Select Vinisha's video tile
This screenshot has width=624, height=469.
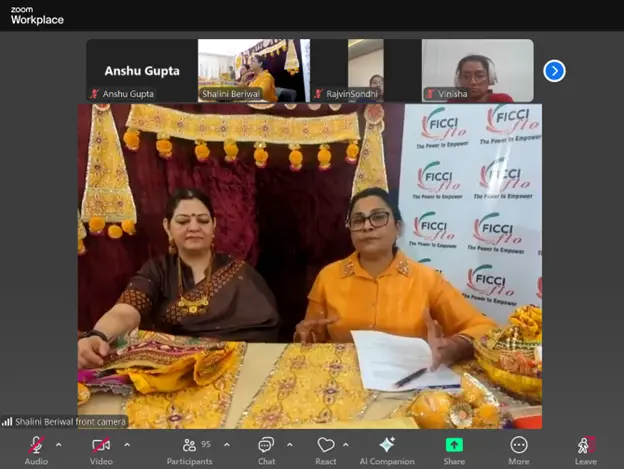pos(477,70)
